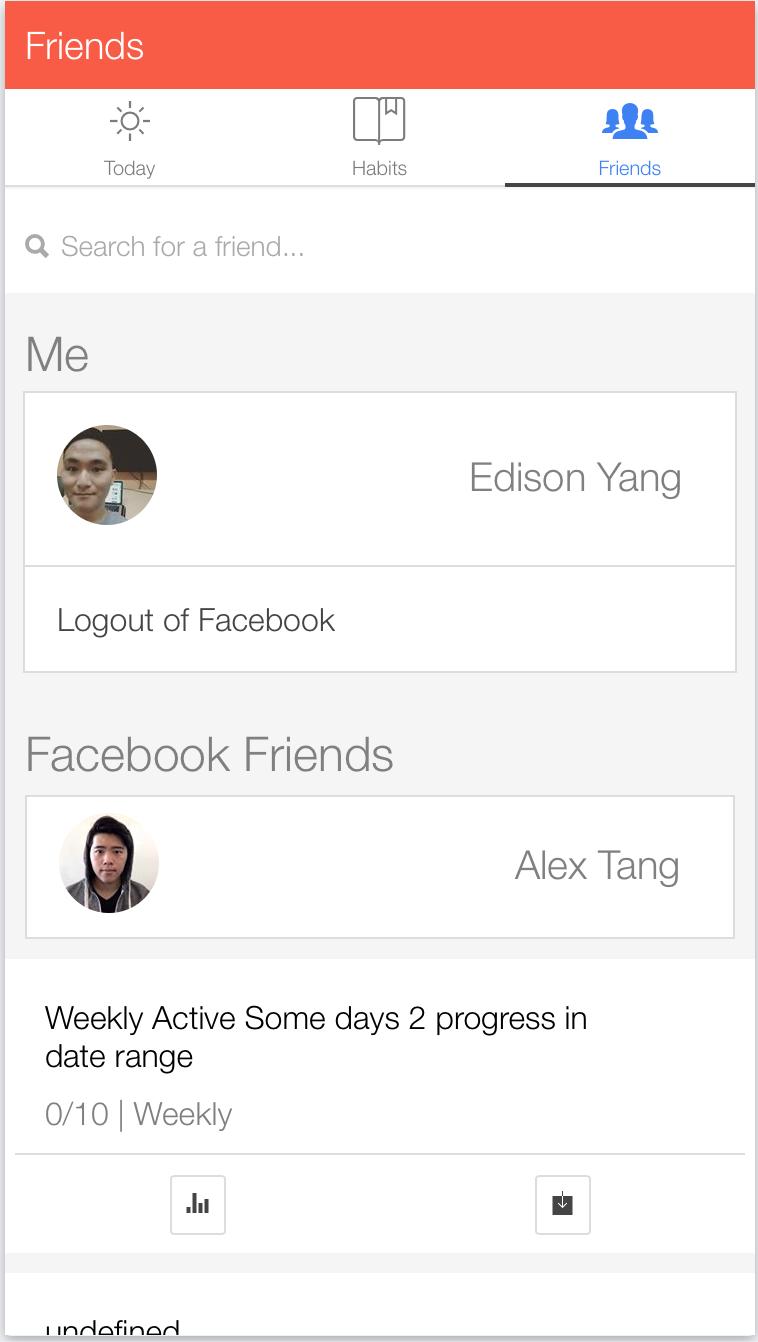The image size is (758, 1342).
Task: Open the Weekly Active habit entry
Action: click(x=316, y=1037)
